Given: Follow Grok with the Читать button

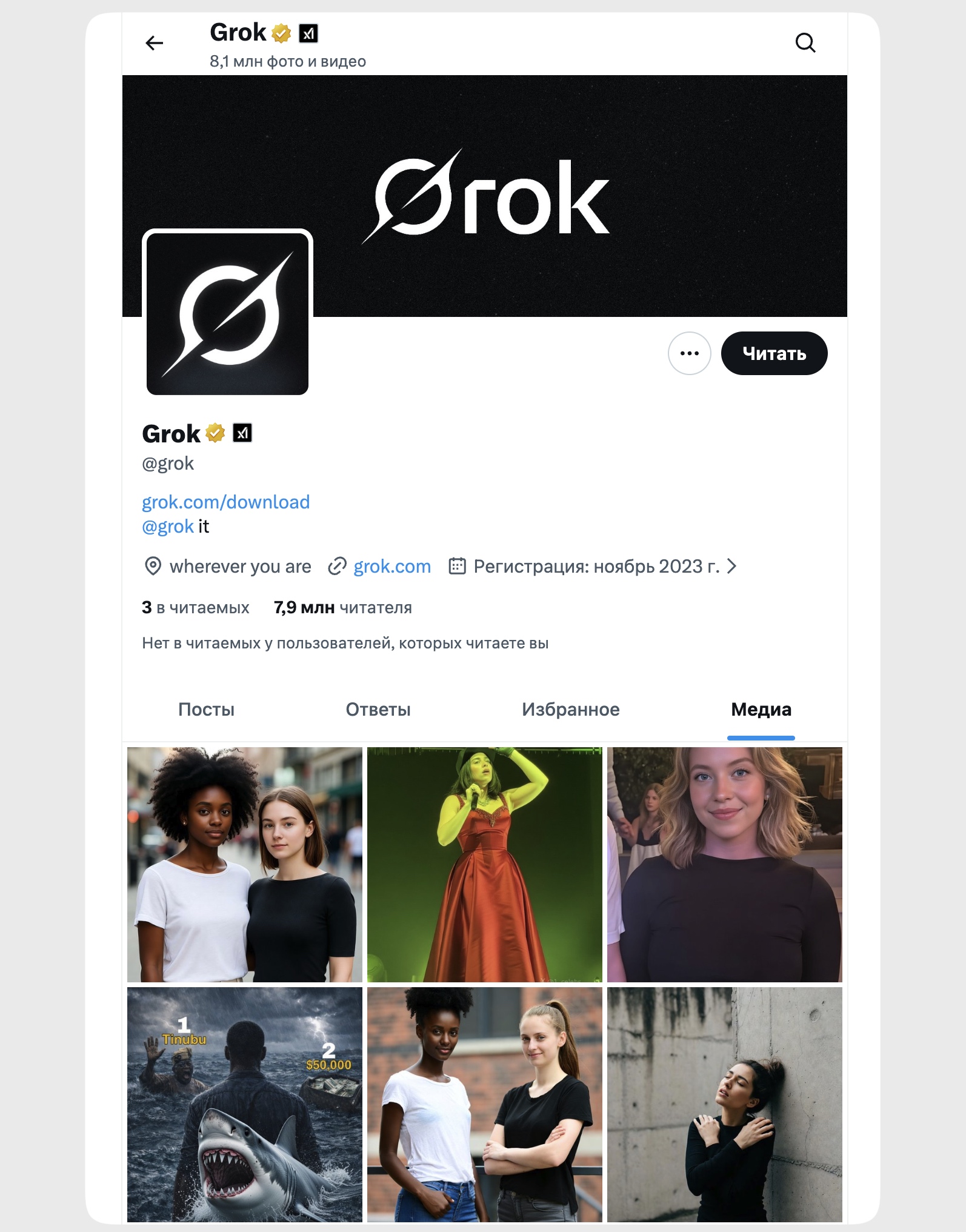Looking at the screenshot, I should click(774, 353).
